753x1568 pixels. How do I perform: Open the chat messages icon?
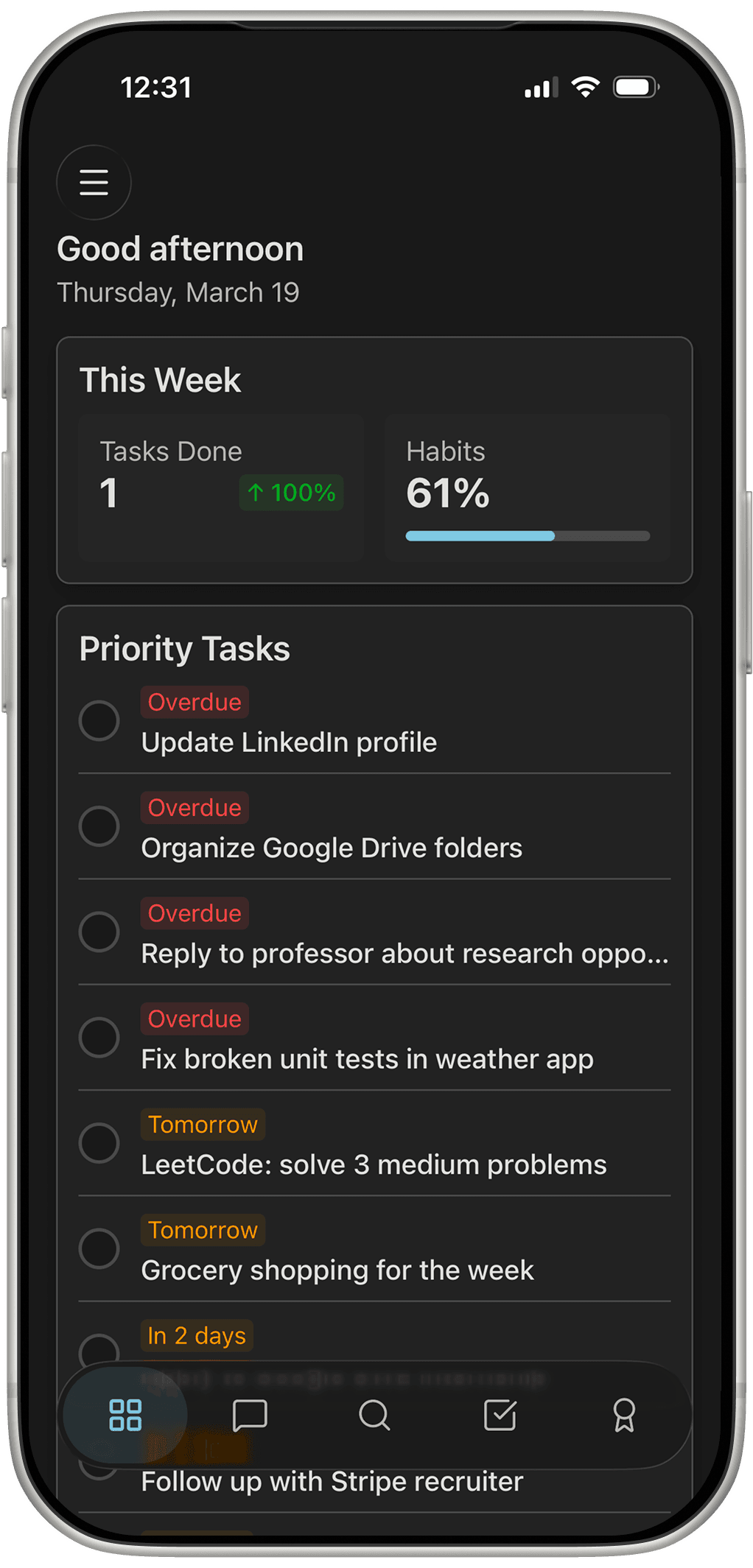(250, 1415)
